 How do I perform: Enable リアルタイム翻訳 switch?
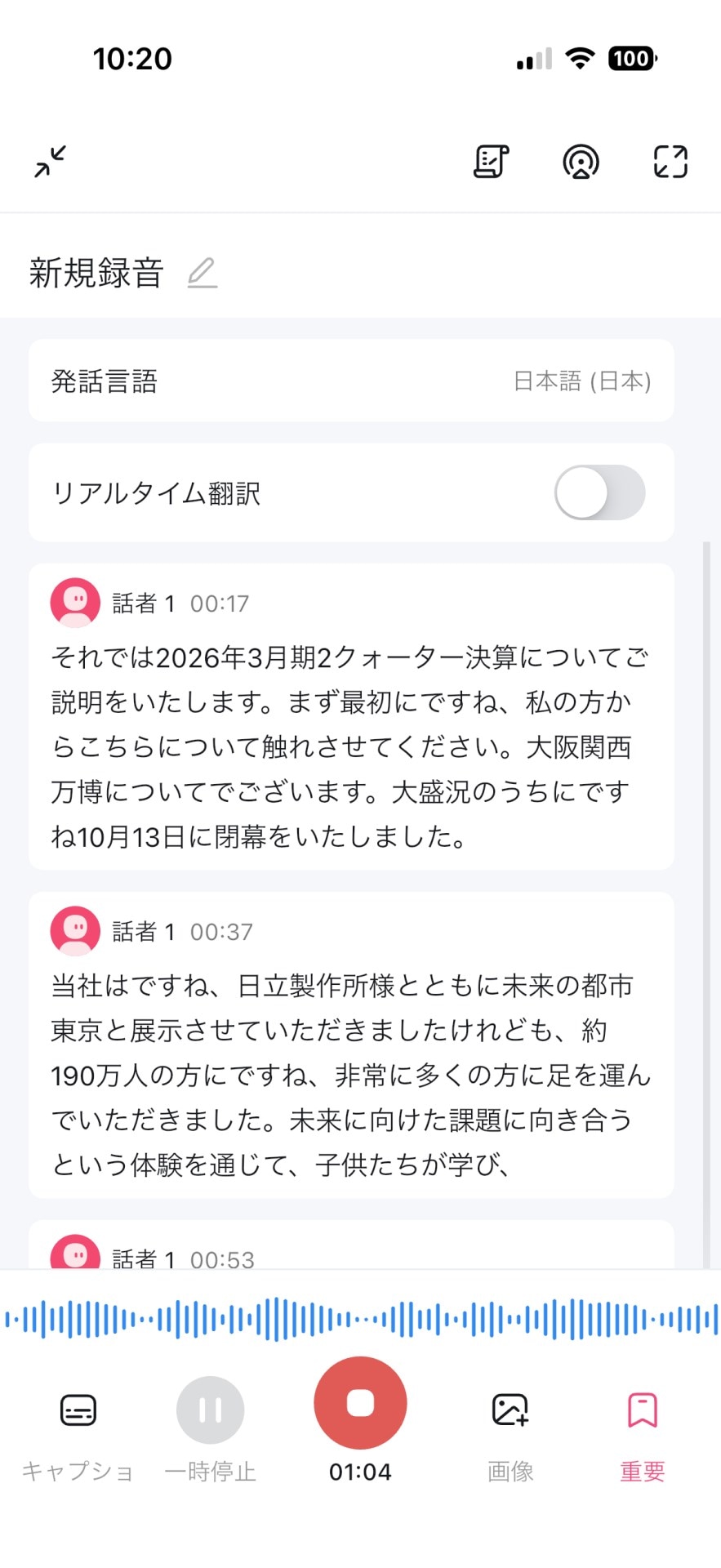599,492
